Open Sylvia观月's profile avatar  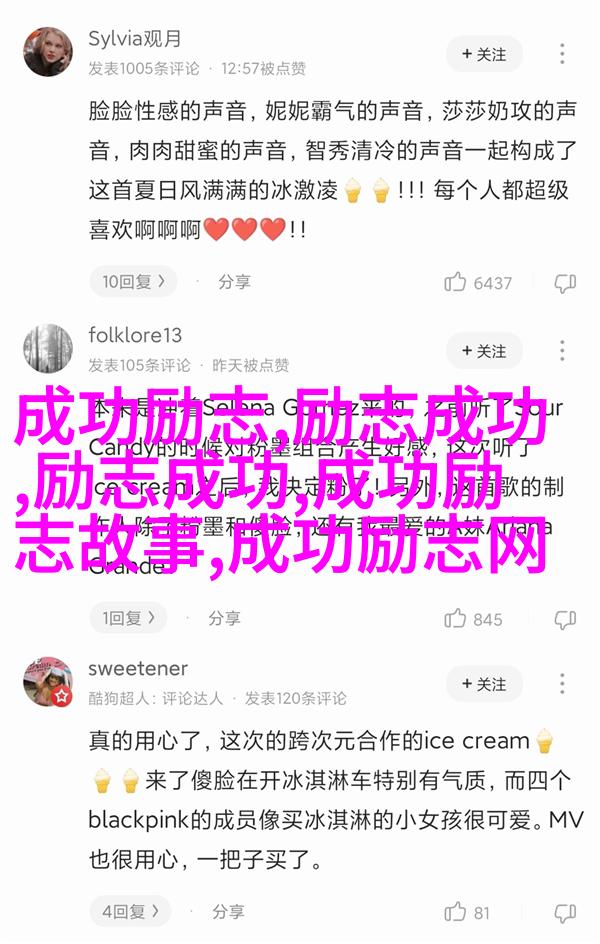pyautogui.click(x=48, y=52)
